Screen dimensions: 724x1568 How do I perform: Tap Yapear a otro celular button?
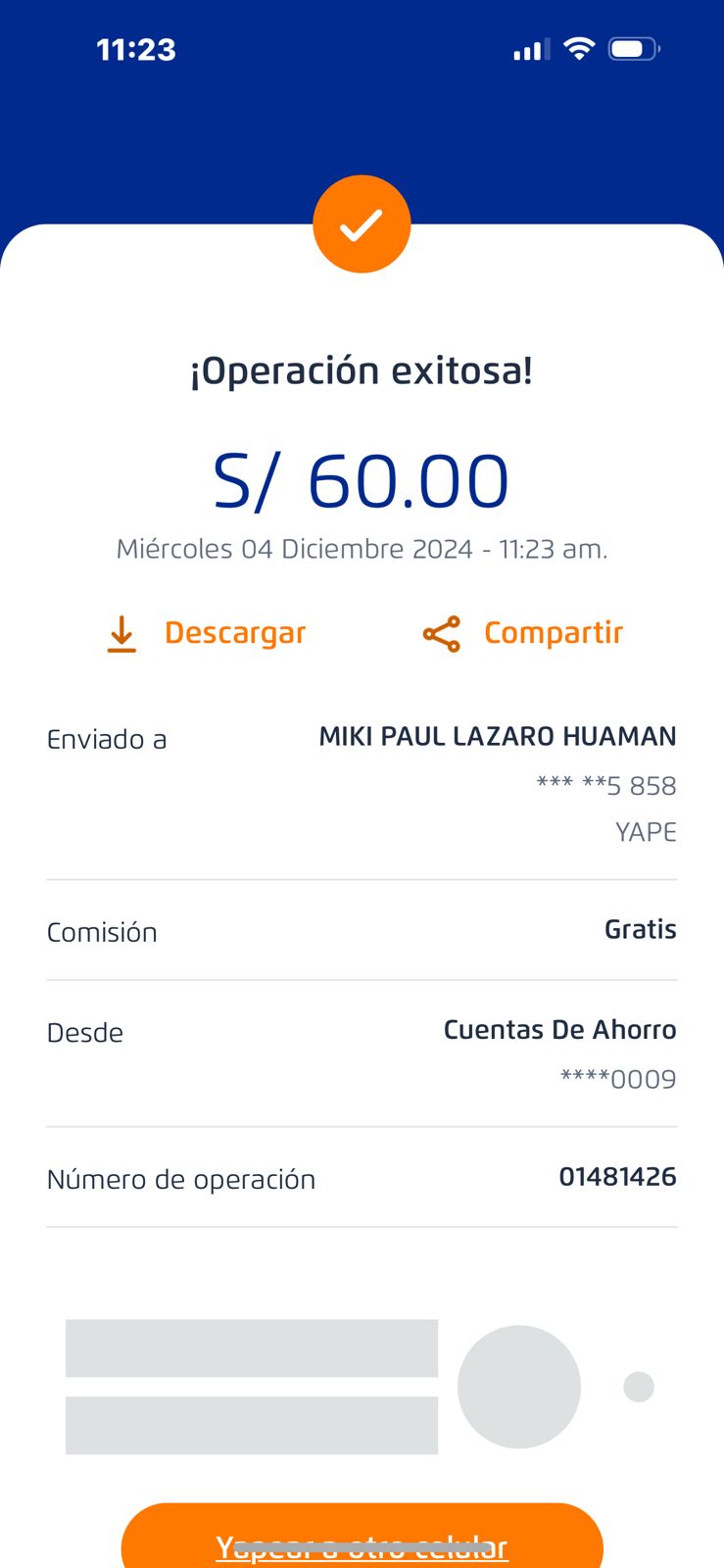(362, 1541)
